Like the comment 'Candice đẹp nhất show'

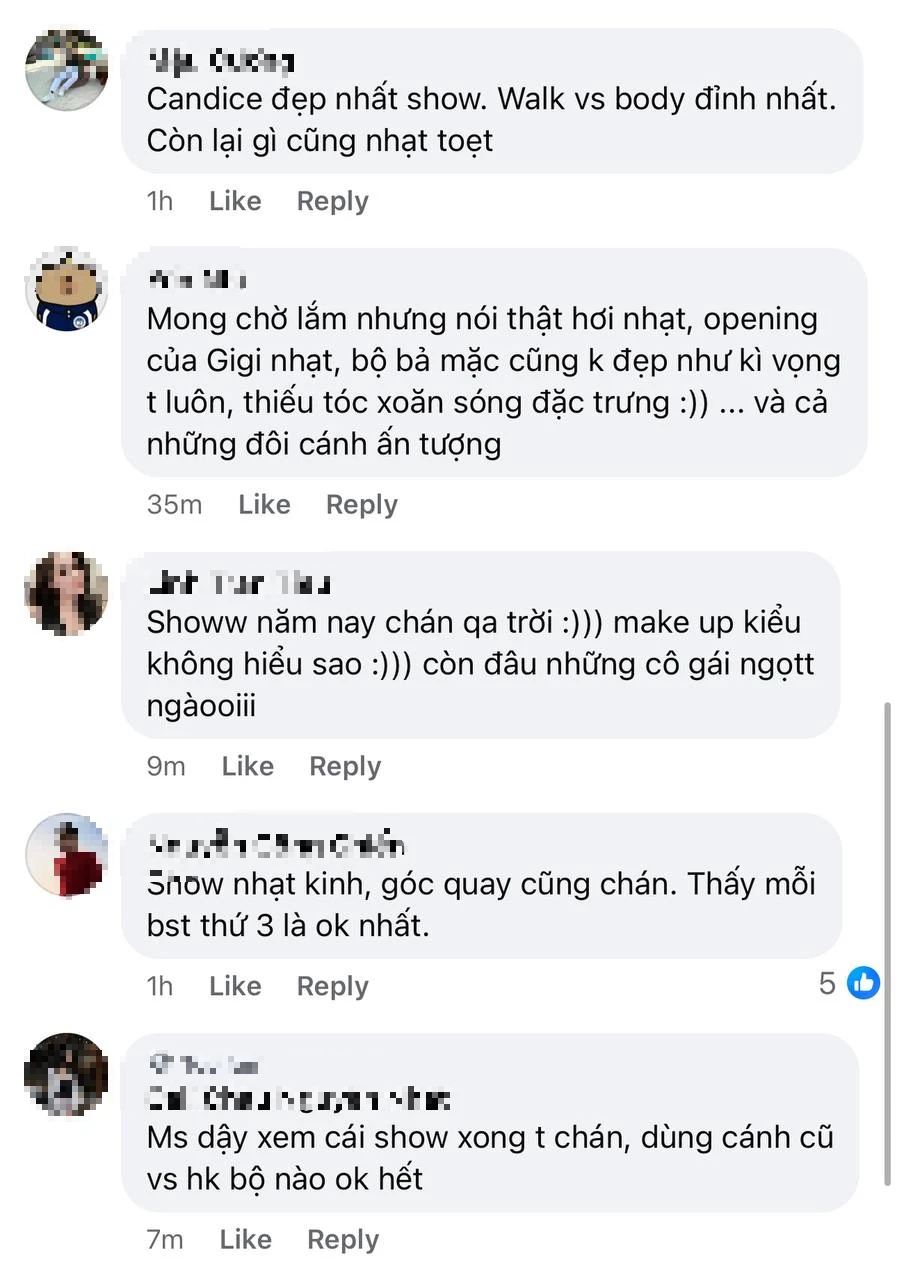234,201
